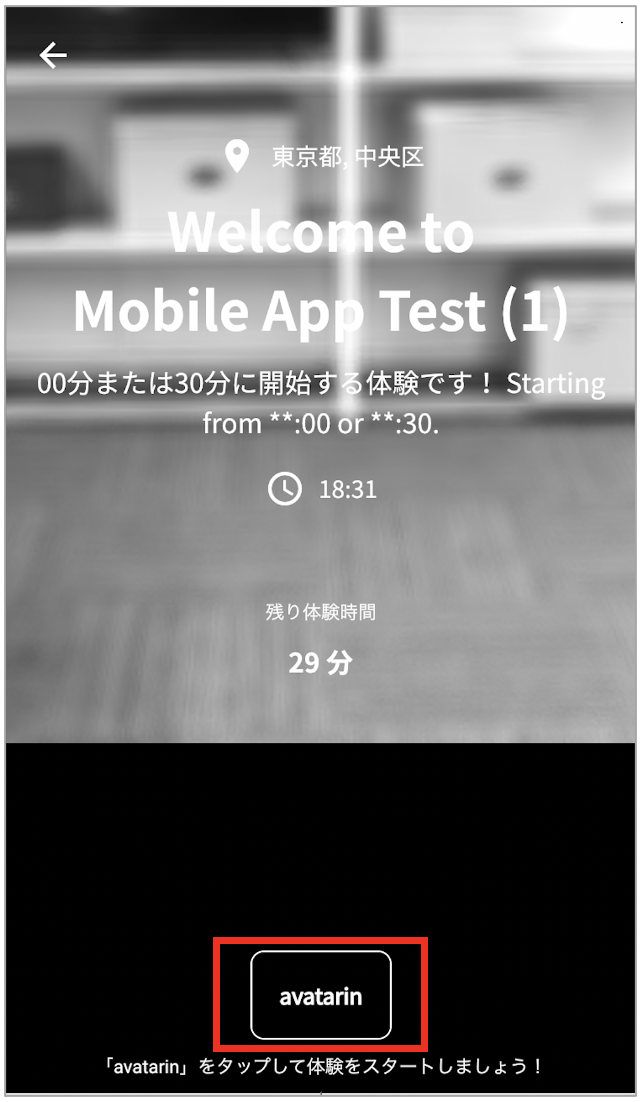The image size is (642, 1102).
Task: Go back using the arrow icon
Action: (53, 56)
